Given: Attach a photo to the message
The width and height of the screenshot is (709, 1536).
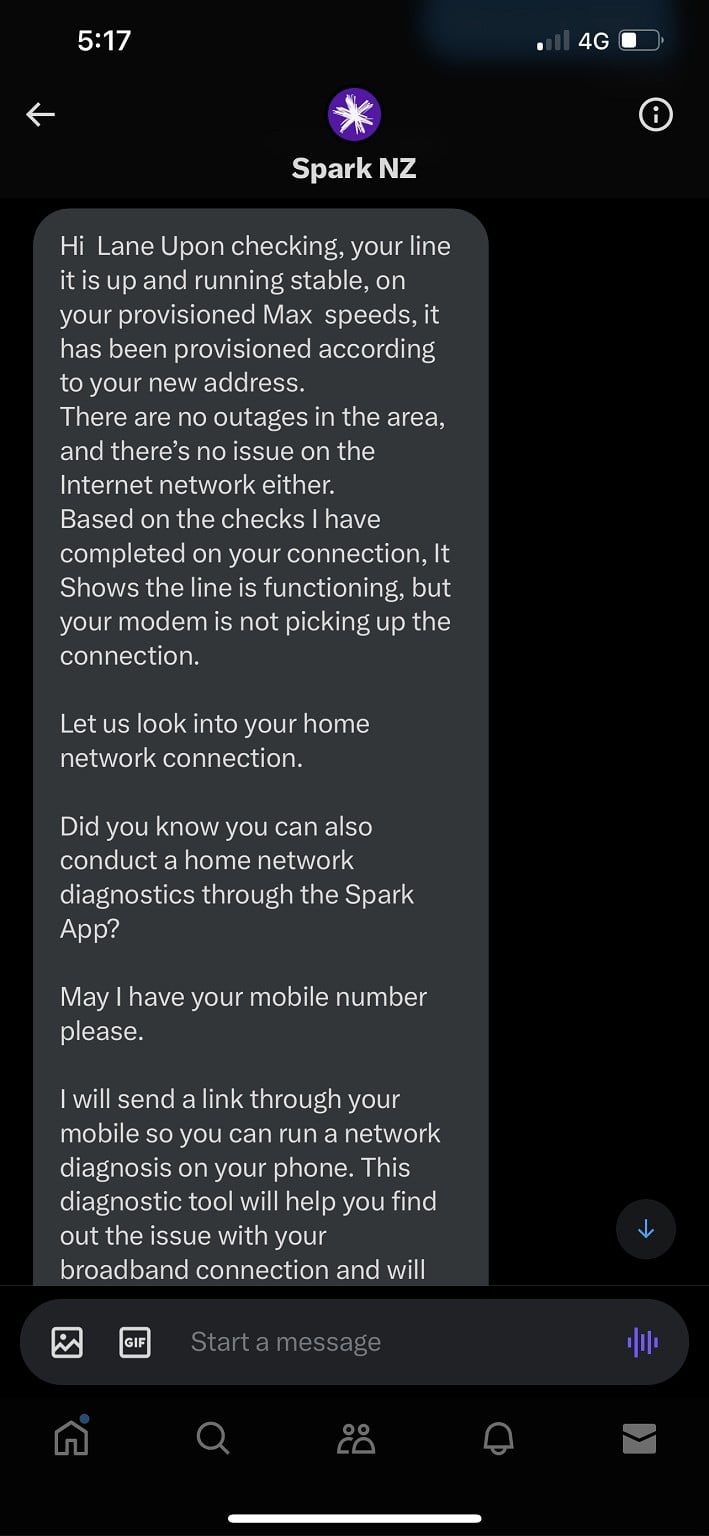Looking at the screenshot, I should pyautogui.click(x=67, y=1342).
